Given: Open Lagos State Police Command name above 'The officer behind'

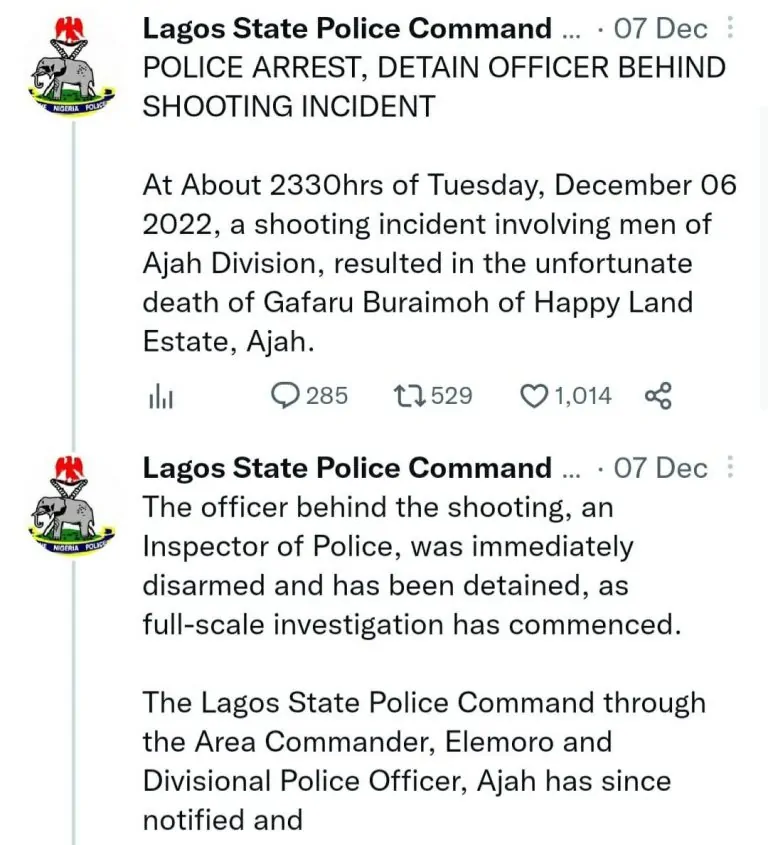Looking at the screenshot, I should pos(347,467).
